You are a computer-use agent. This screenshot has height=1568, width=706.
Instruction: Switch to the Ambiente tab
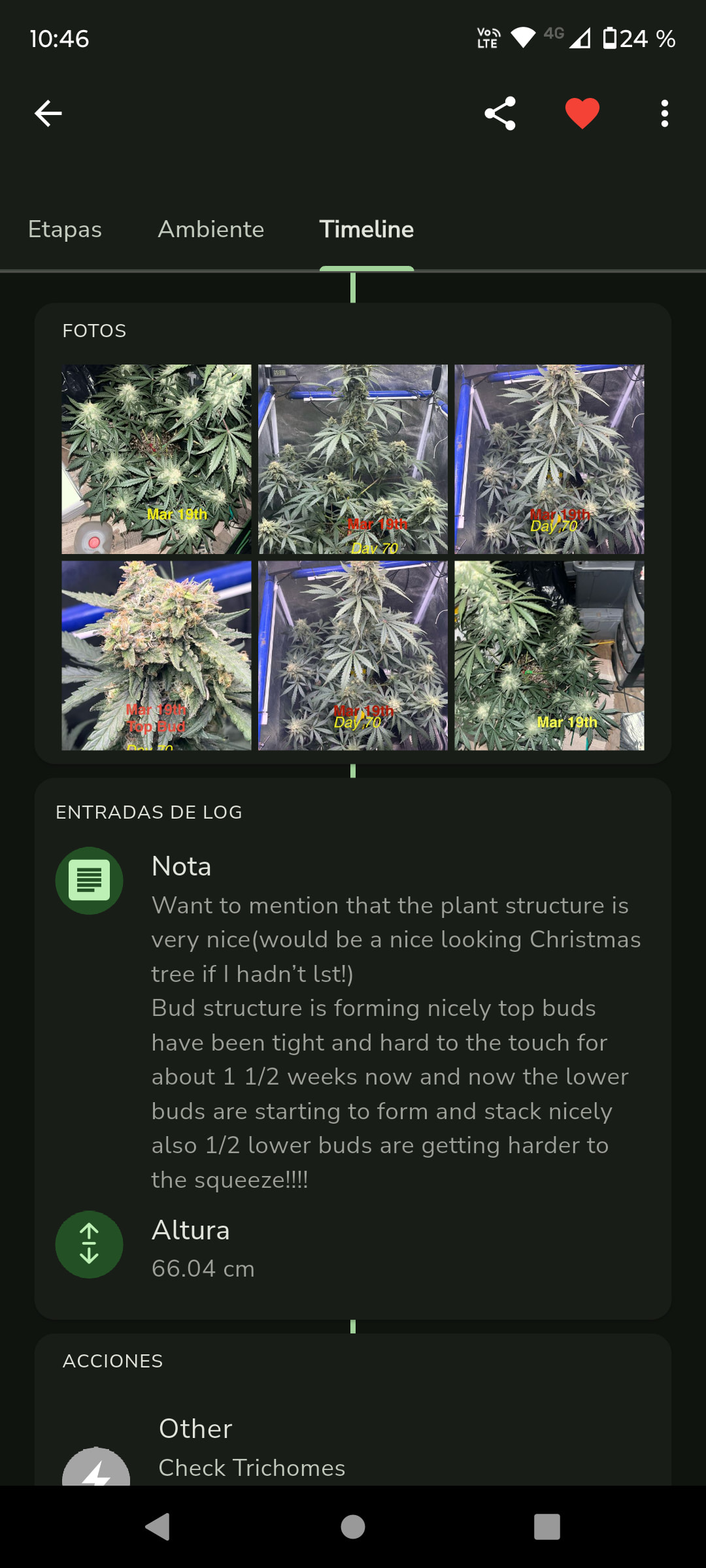coord(210,229)
